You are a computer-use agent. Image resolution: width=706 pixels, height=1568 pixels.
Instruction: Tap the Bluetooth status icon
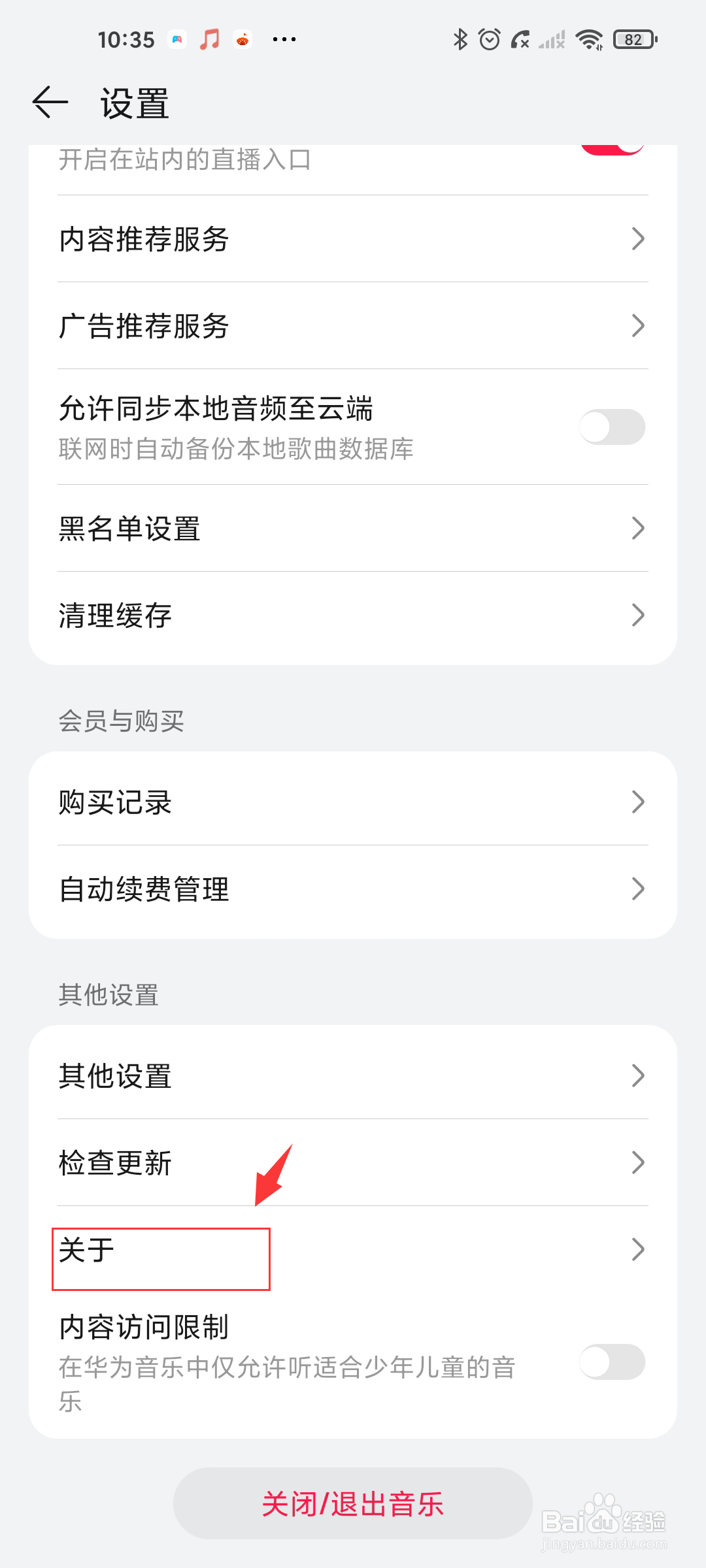tap(460, 39)
